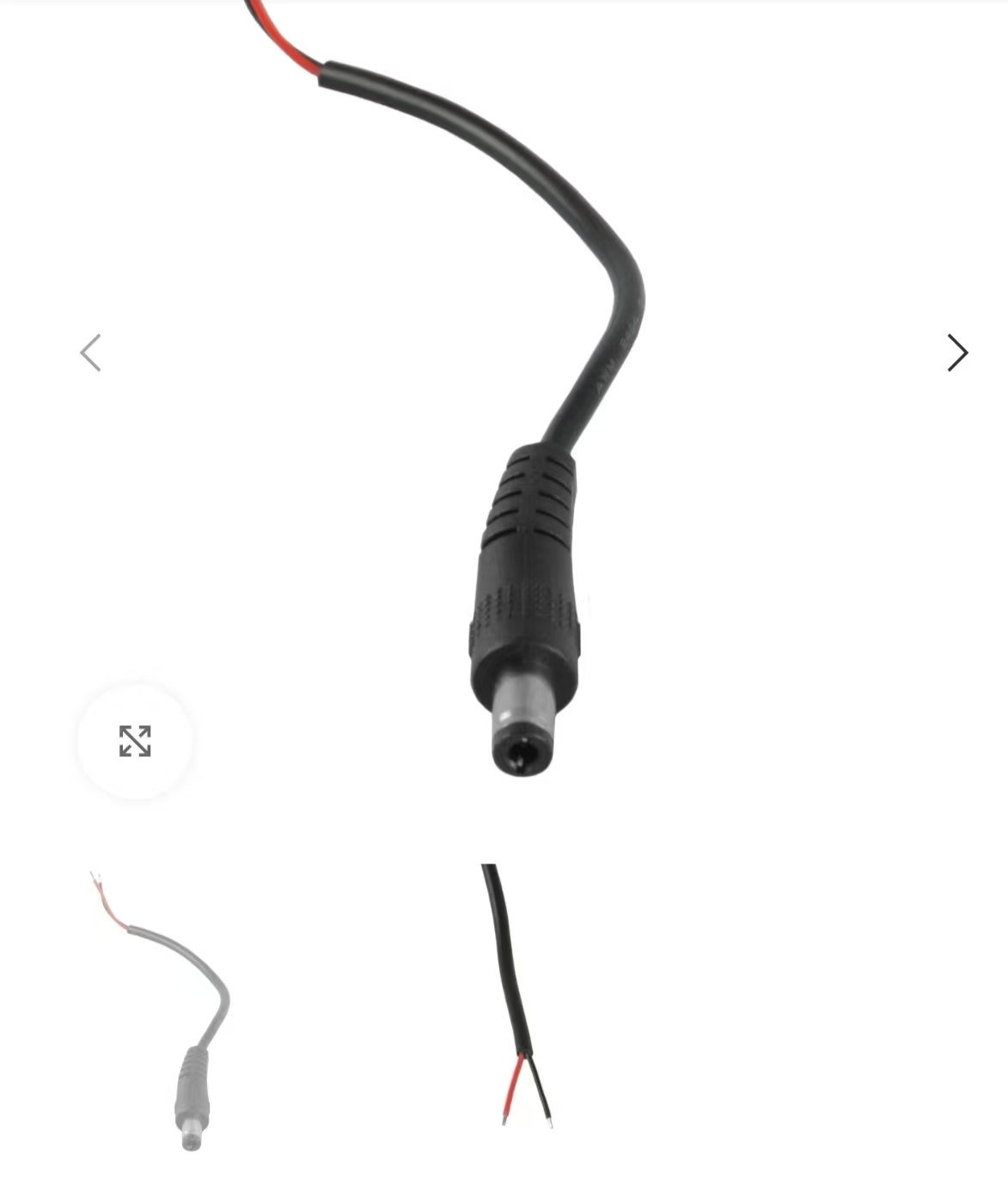The height and width of the screenshot is (1203, 1008).
Task: Expand the image to fullscreen
Action: (135, 741)
